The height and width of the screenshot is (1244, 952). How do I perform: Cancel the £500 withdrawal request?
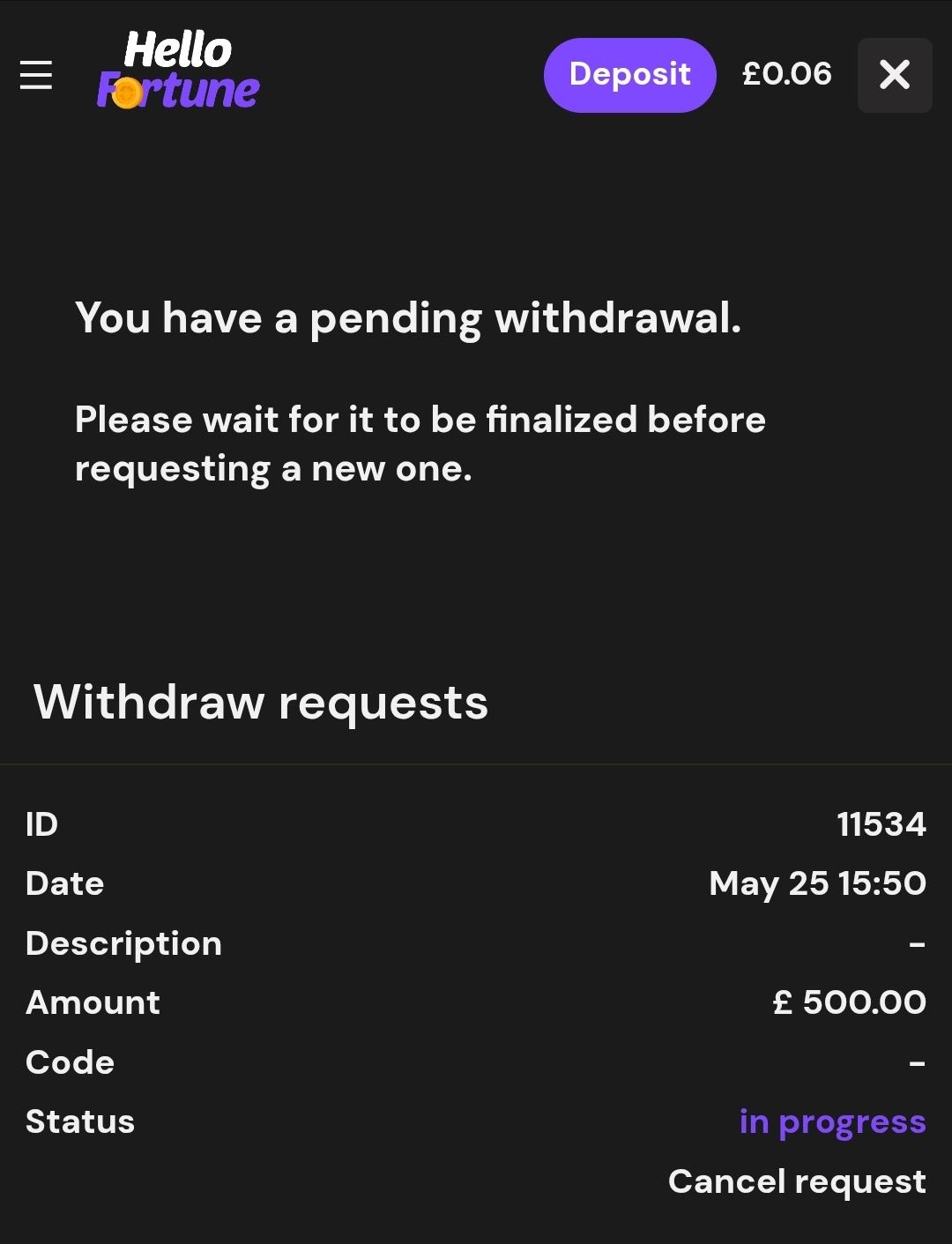point(796,1181)
